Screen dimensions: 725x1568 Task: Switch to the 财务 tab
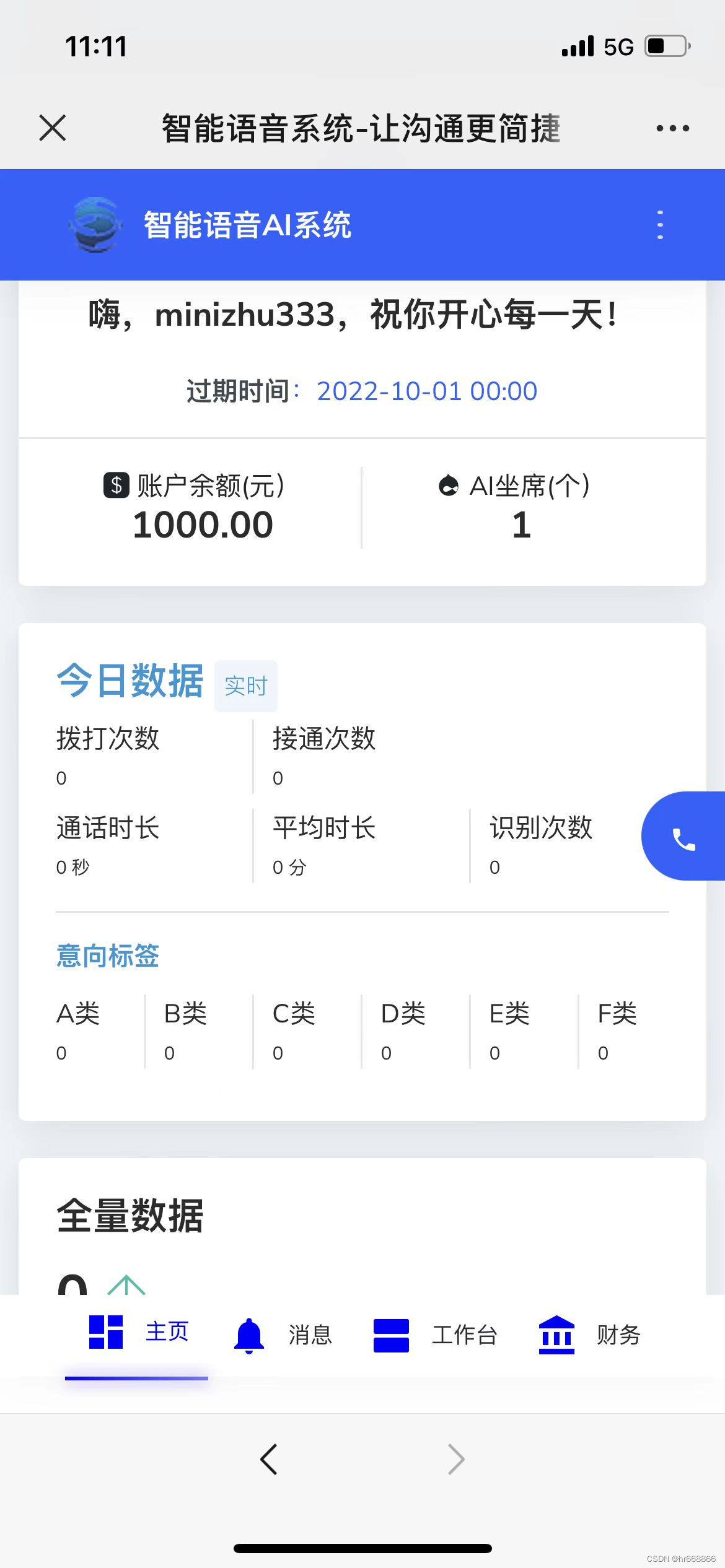[589, 1335]
